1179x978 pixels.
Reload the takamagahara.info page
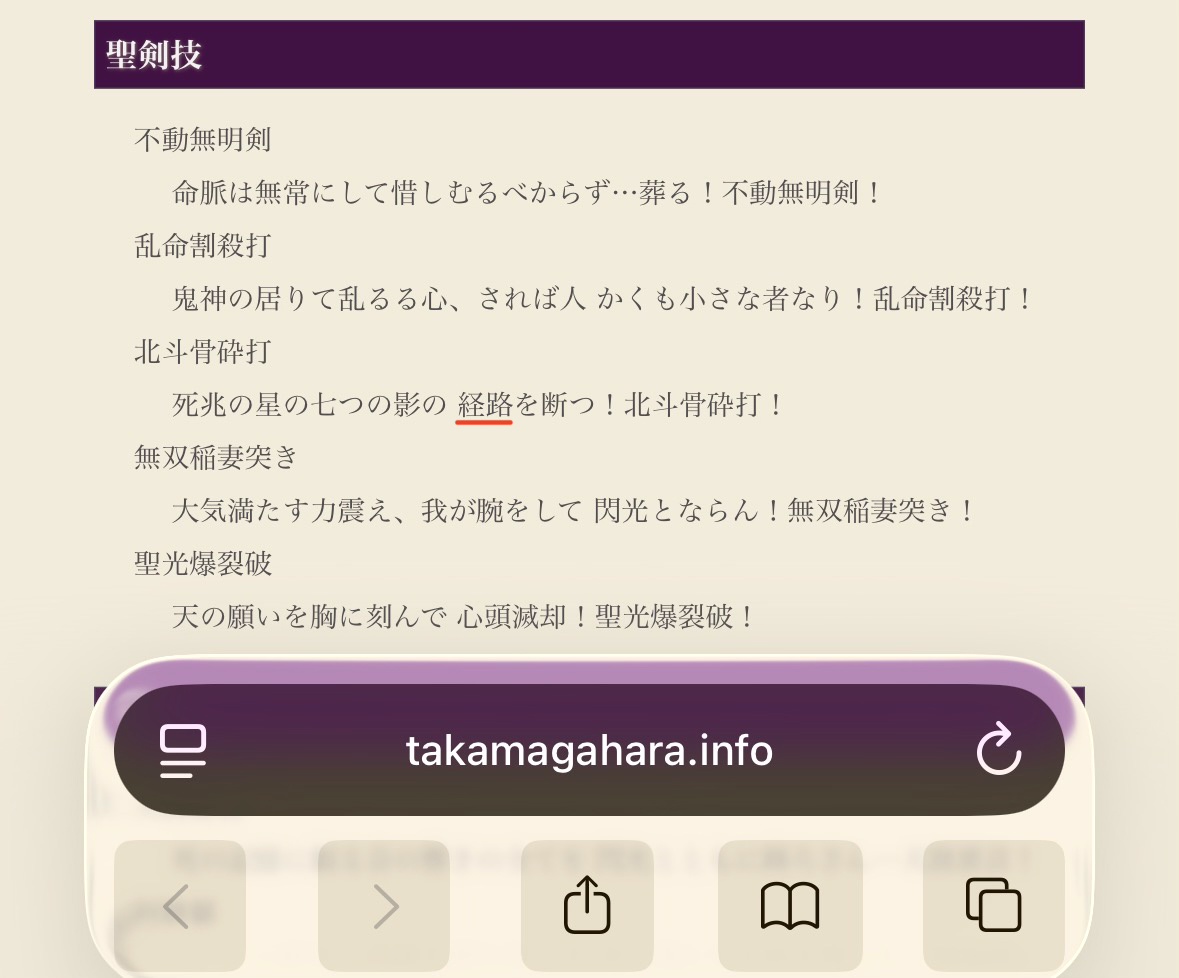coord(998,751)
